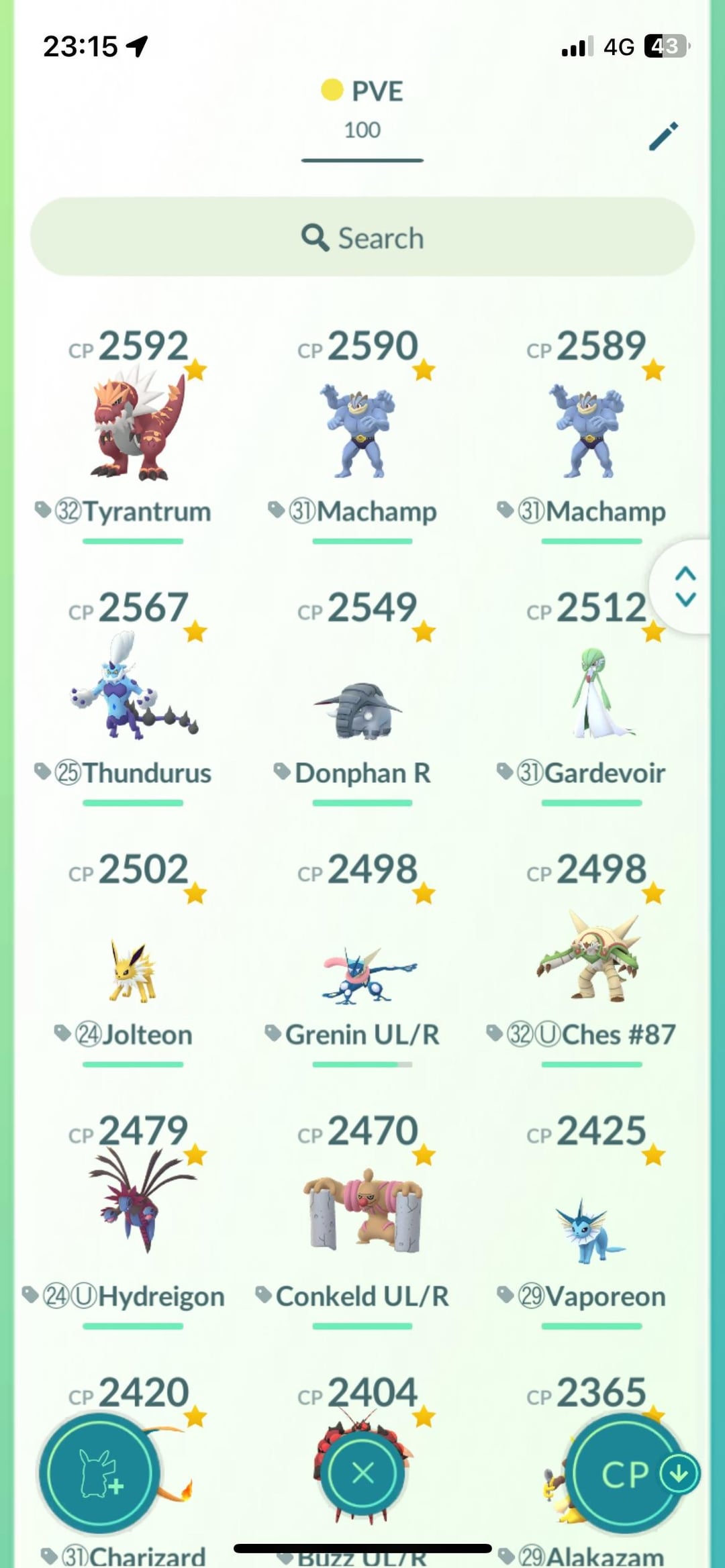Viewport: 725px width, 1568px height.
Task: Tap the fast scroll arrows handle
Action: coord(685,586)
